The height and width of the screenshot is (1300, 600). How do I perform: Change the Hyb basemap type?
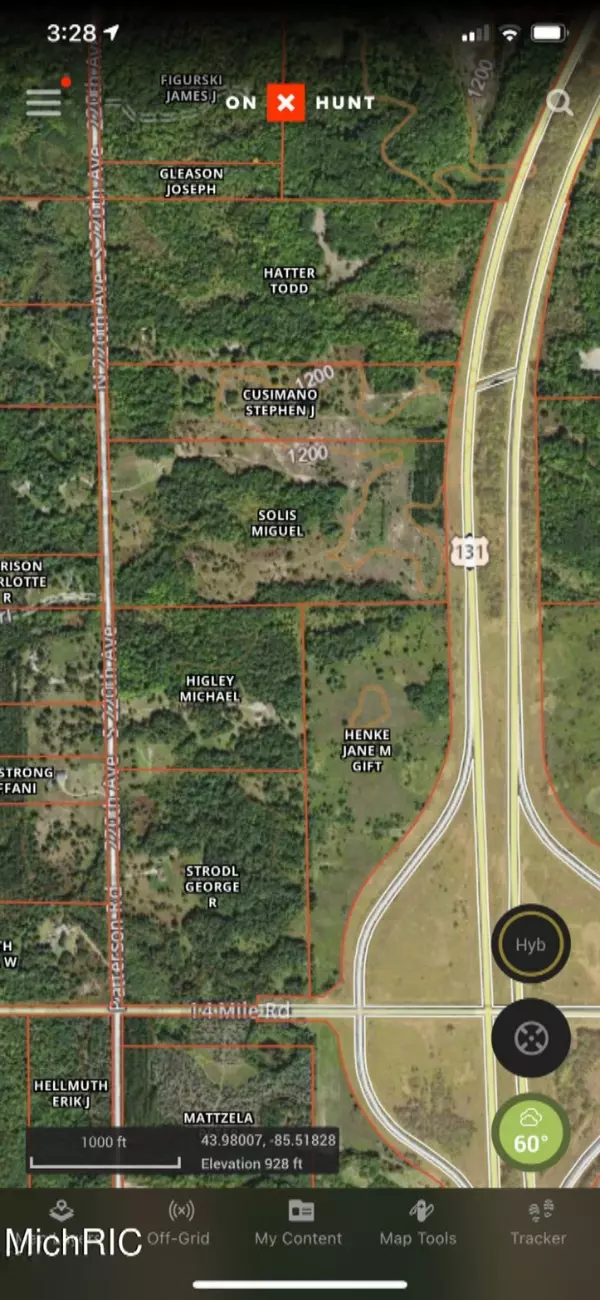(x=530, y=945)
